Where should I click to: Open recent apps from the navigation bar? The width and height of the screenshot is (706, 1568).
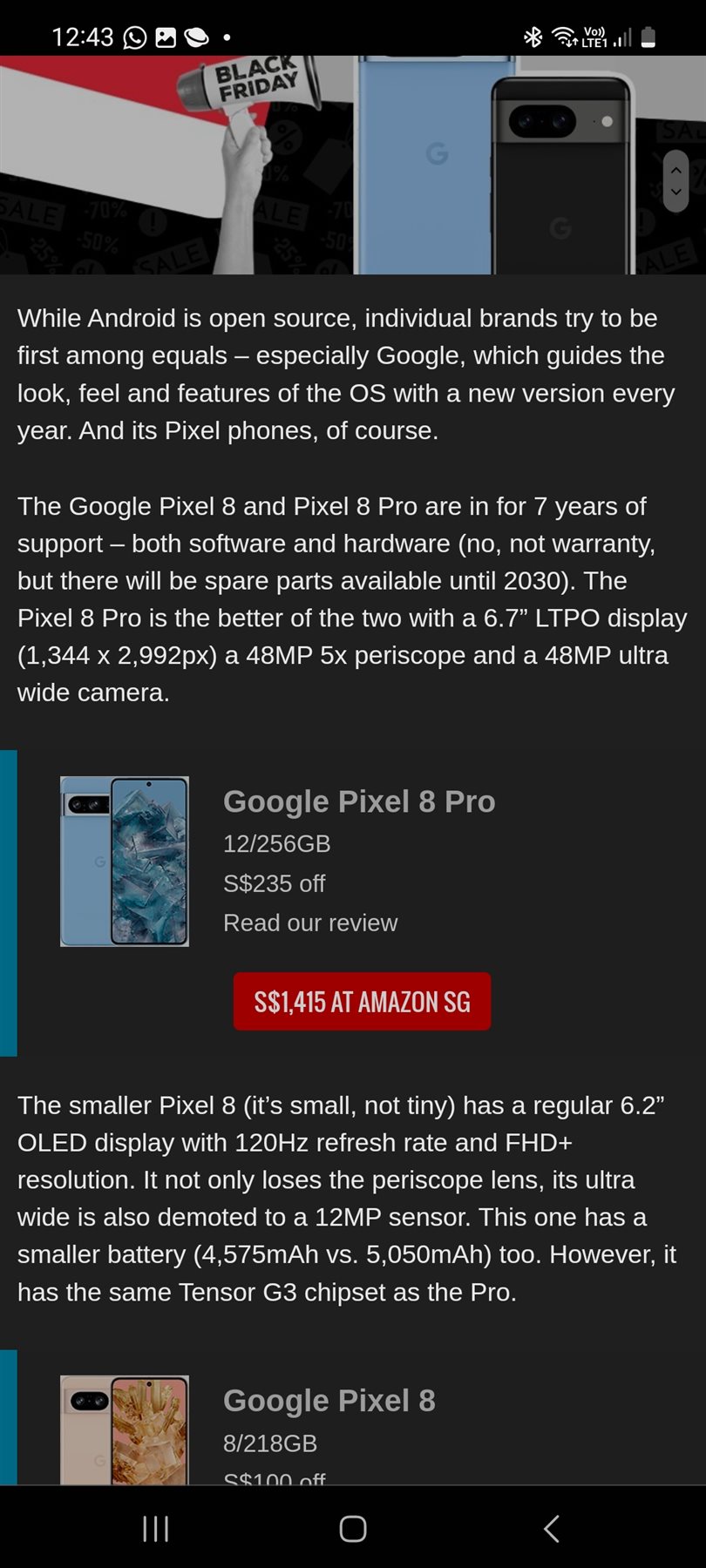tap(155, 1528)
